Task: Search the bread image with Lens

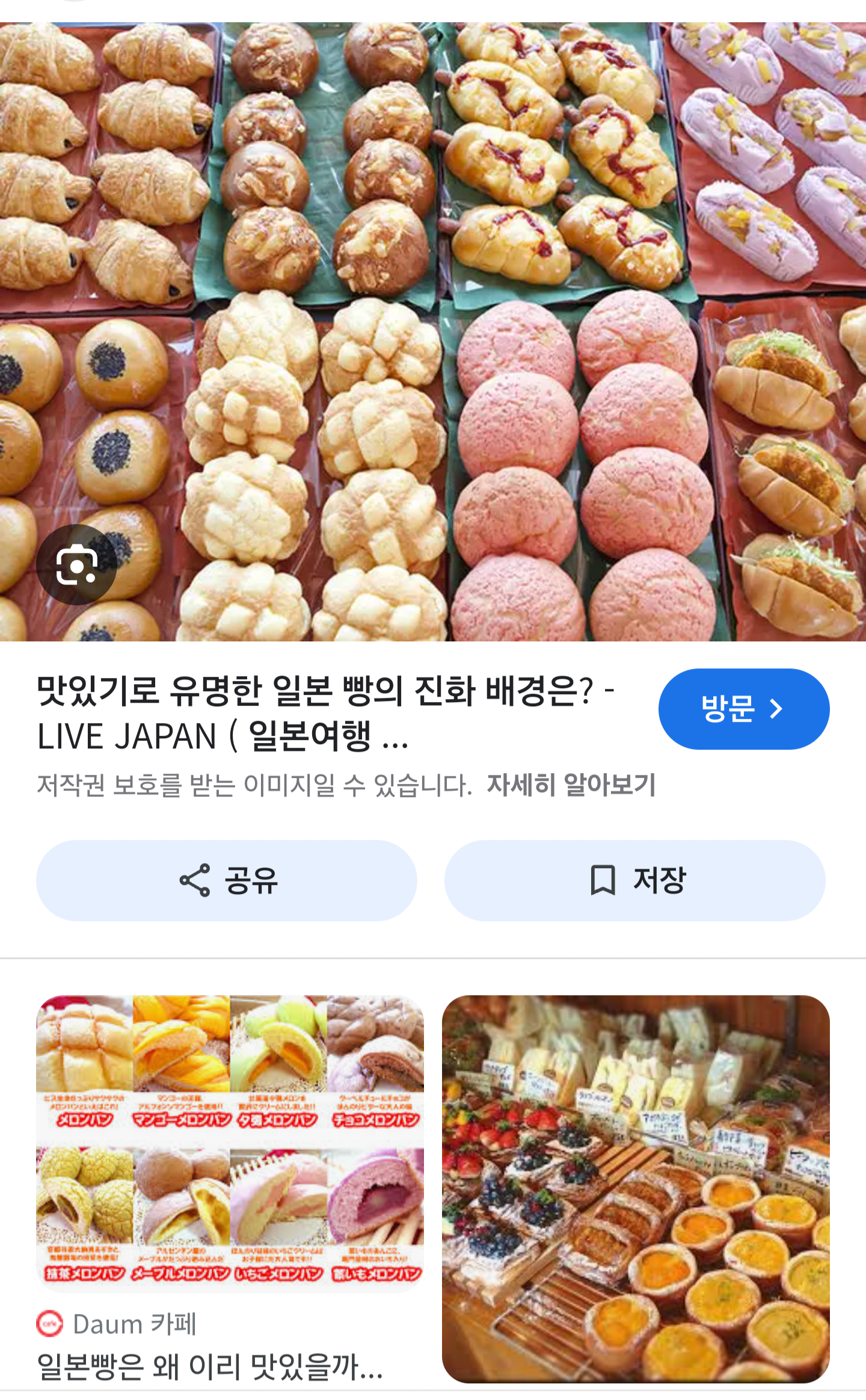Action: point(76,564)
